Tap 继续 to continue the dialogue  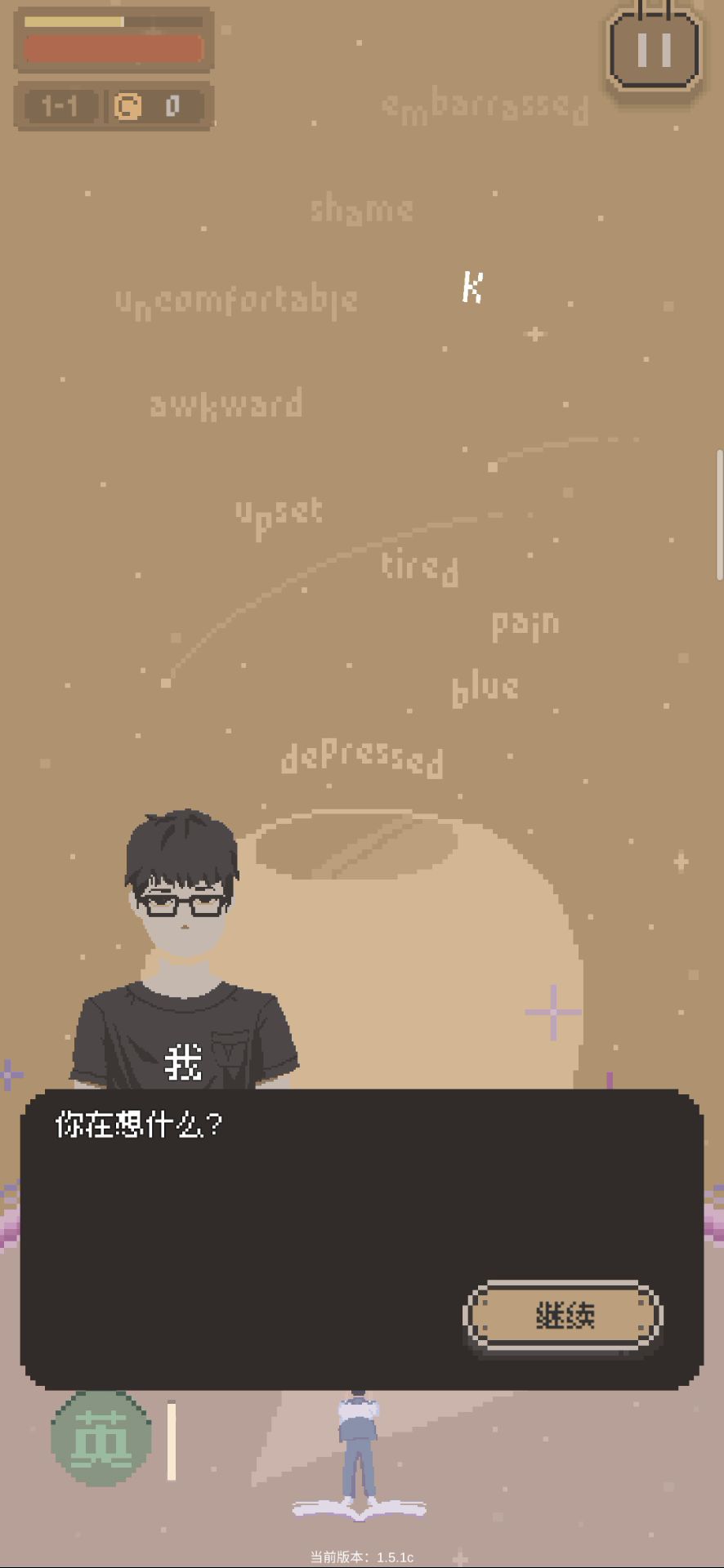(563, 1316)
